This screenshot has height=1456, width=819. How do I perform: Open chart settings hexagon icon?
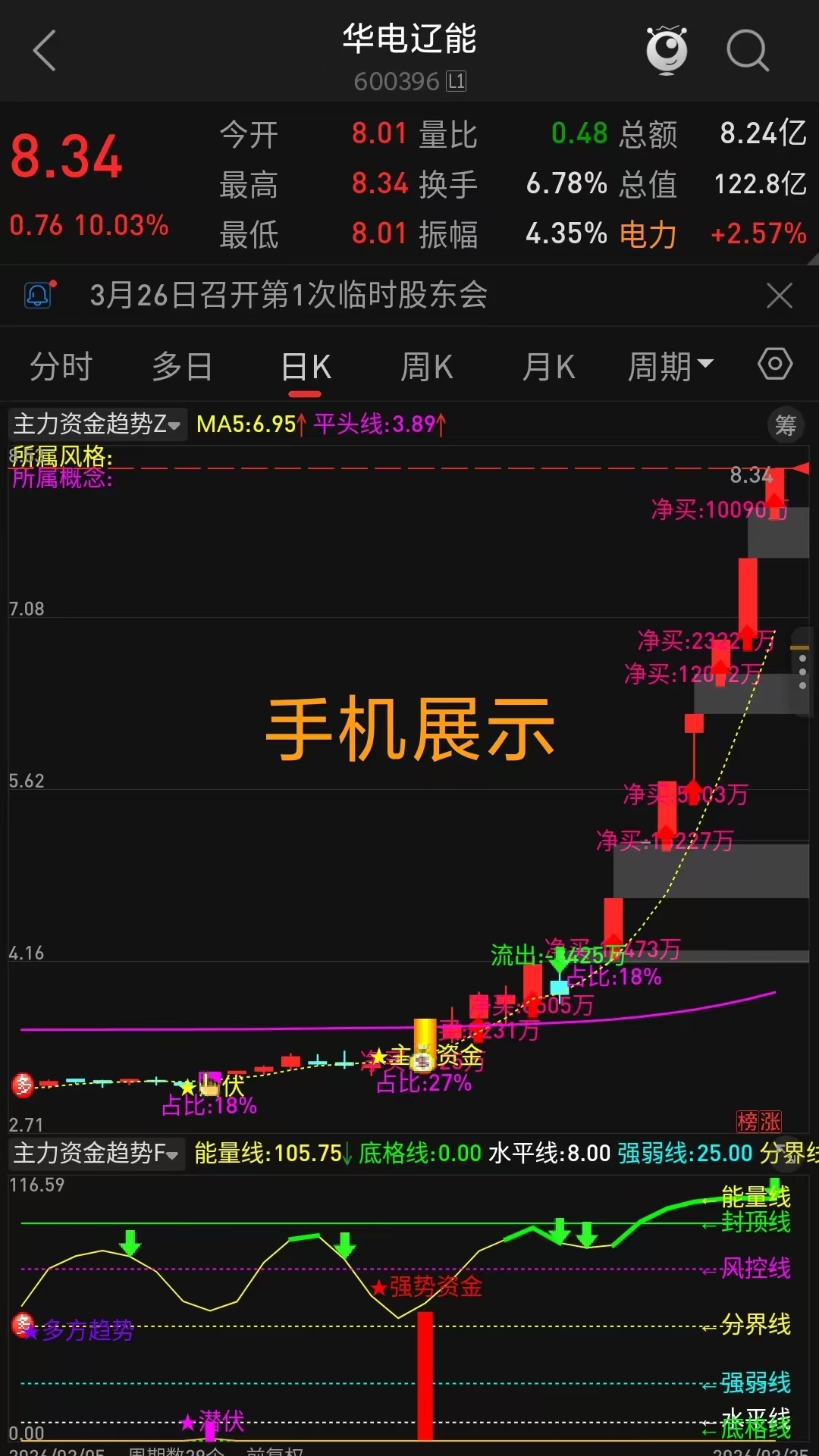click(775, 365)
